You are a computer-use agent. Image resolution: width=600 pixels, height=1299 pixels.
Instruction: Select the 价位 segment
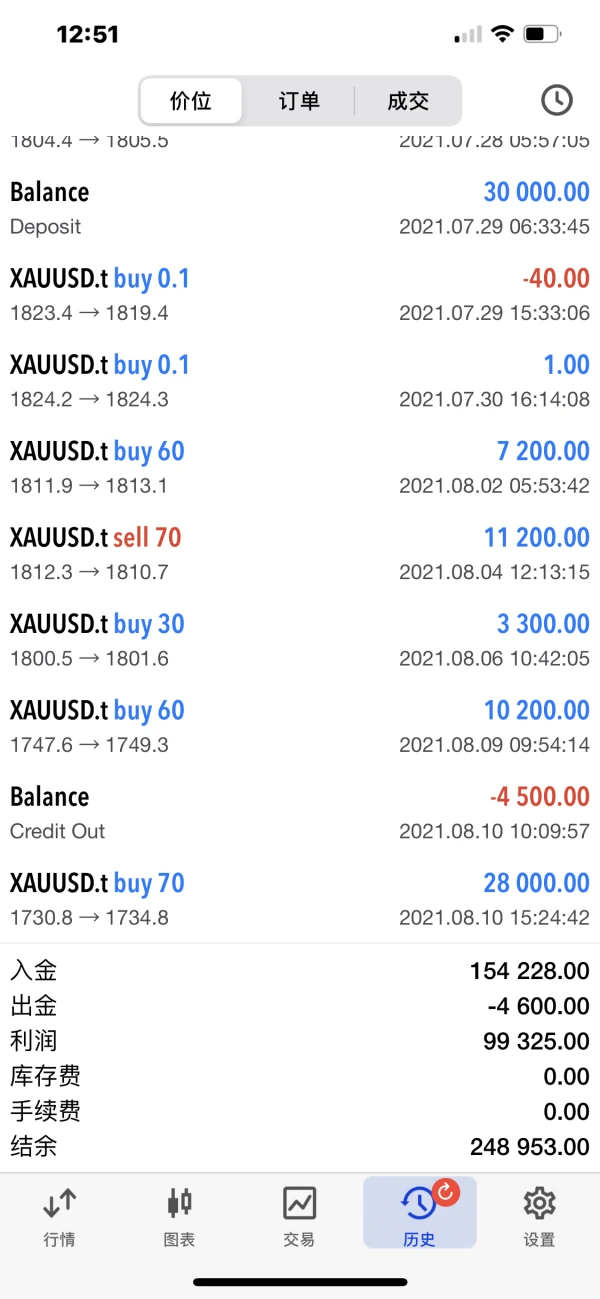191,101
